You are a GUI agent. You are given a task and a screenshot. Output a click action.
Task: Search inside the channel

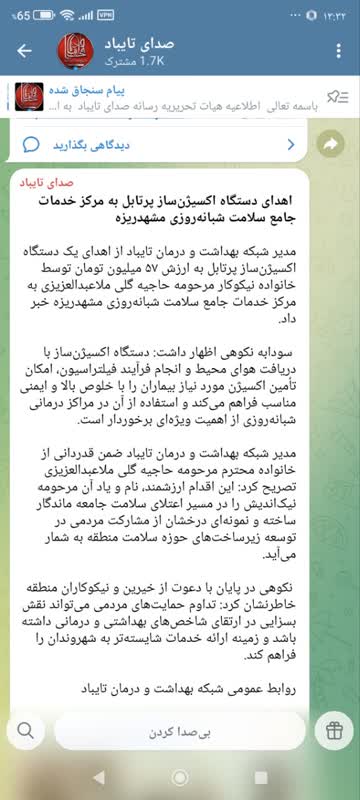click(25, 731)
